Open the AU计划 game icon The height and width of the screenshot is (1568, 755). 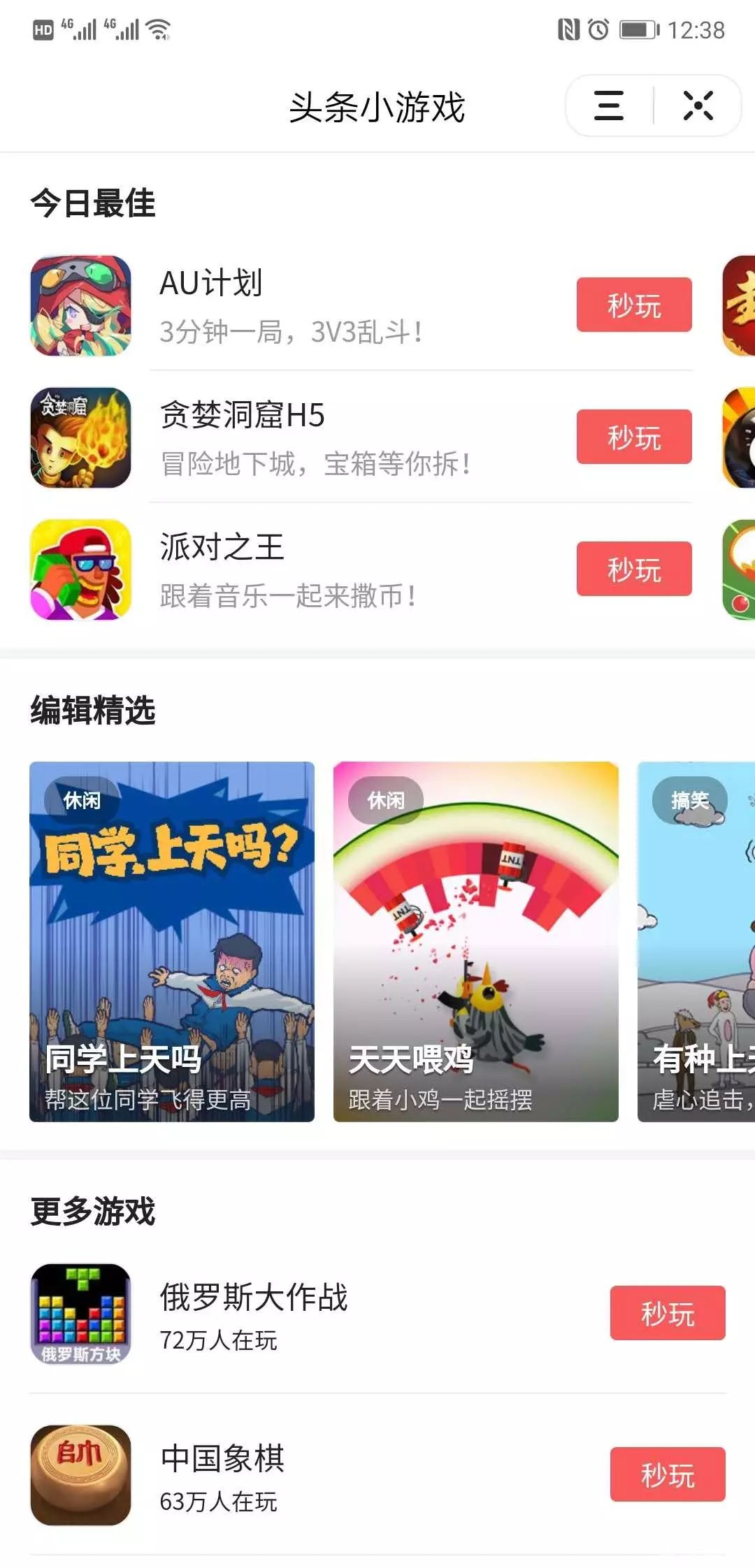(80, 305)
